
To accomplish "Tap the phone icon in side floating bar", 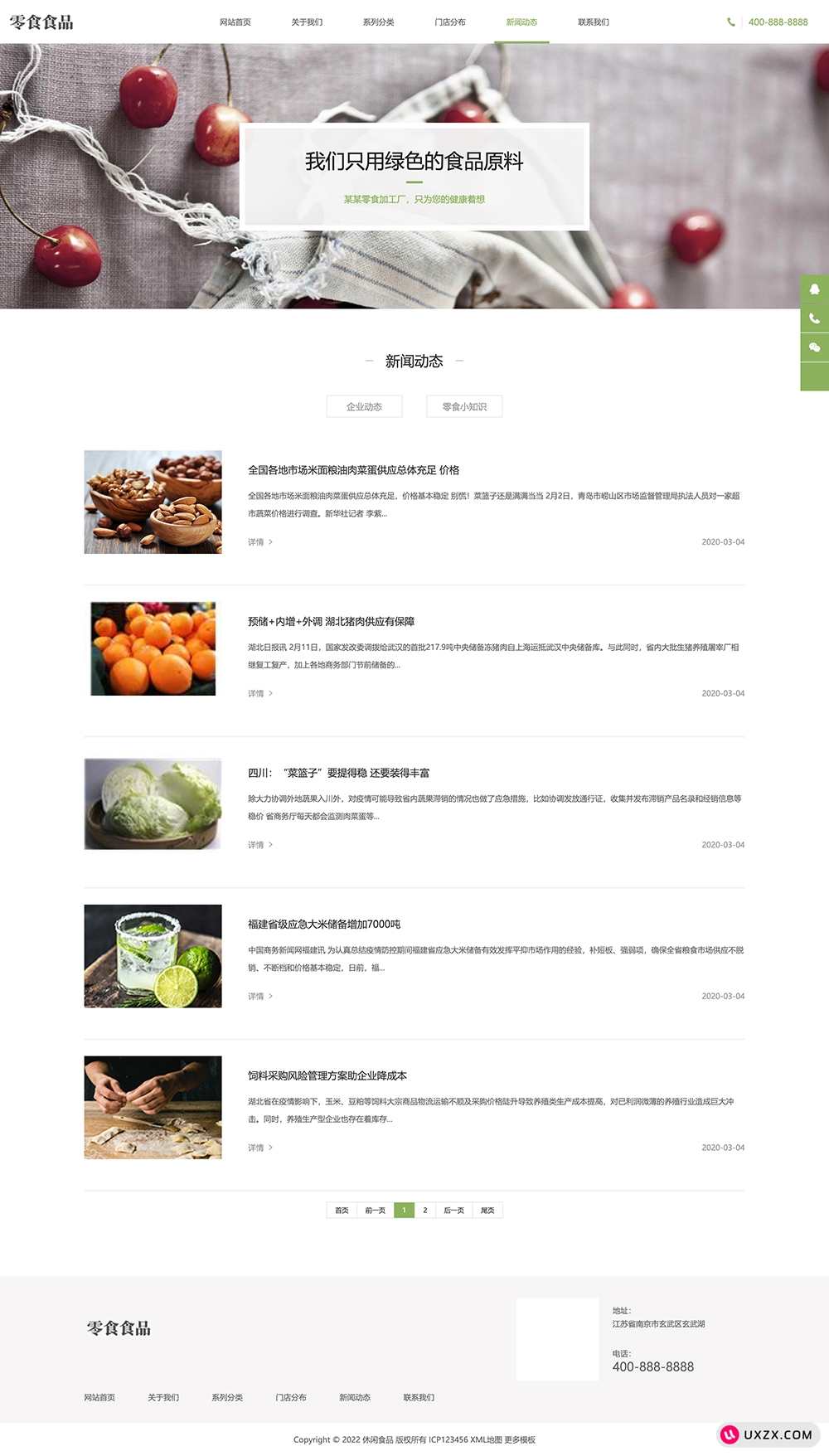I will click(x=814, y=318).
